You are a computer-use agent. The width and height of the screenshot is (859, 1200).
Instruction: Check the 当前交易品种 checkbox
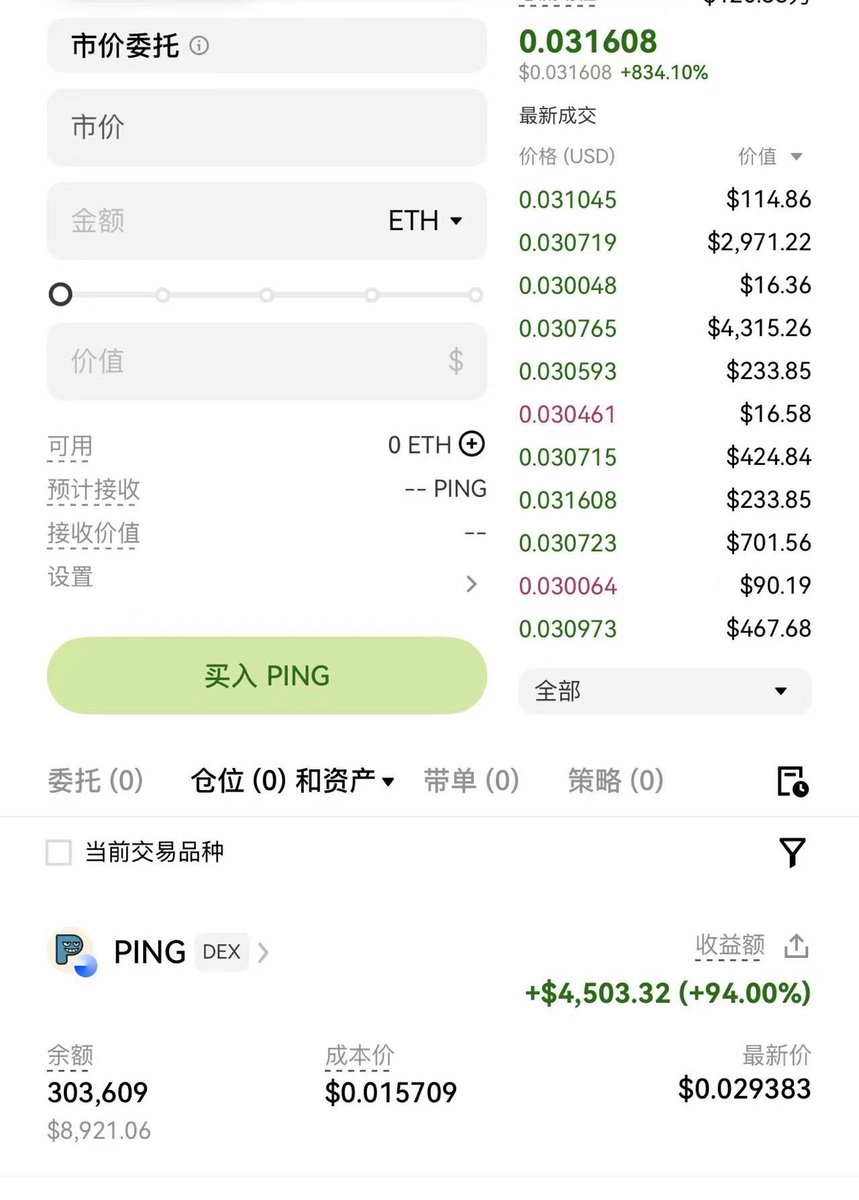[x=59, y=853]
